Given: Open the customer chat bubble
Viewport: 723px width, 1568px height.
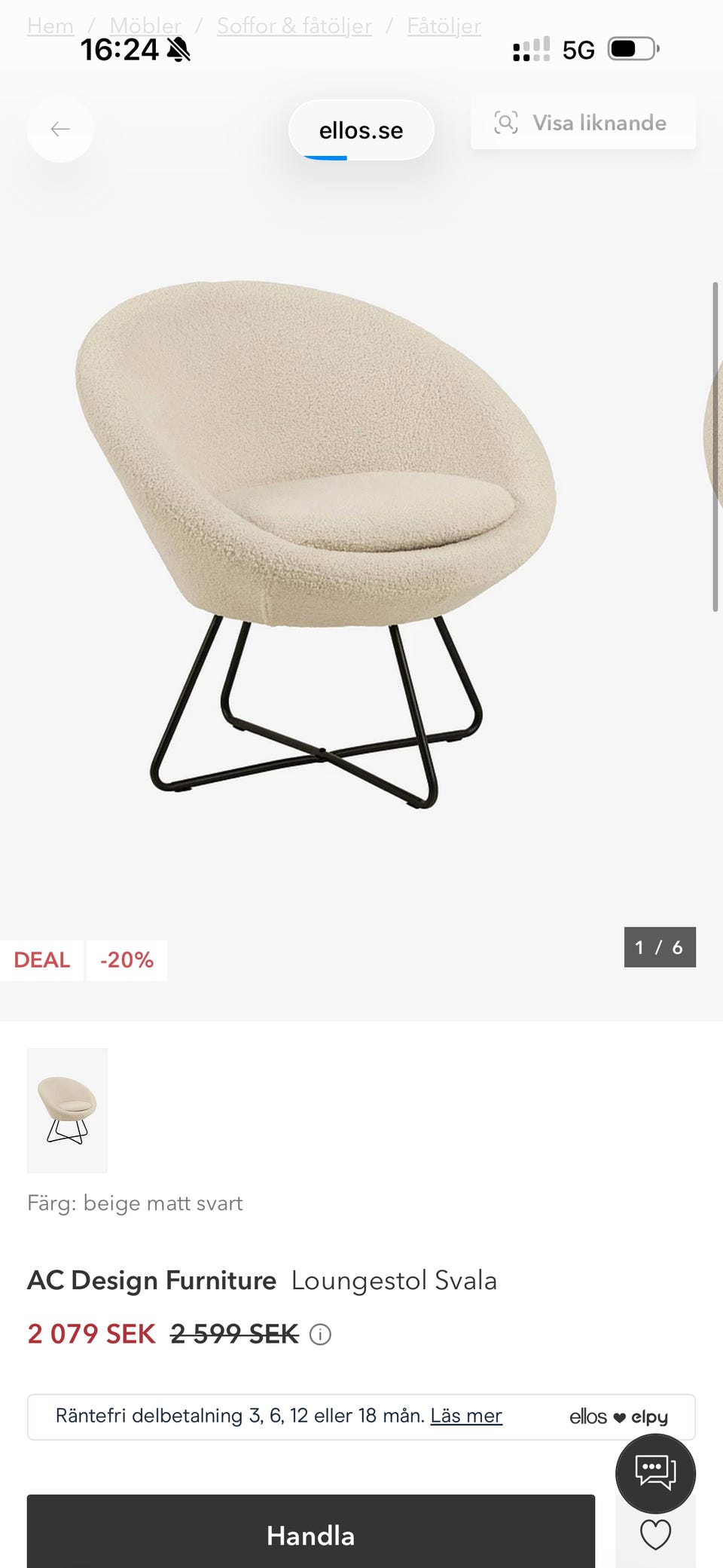Looking at the screenshot, I should pos(655,1473).
